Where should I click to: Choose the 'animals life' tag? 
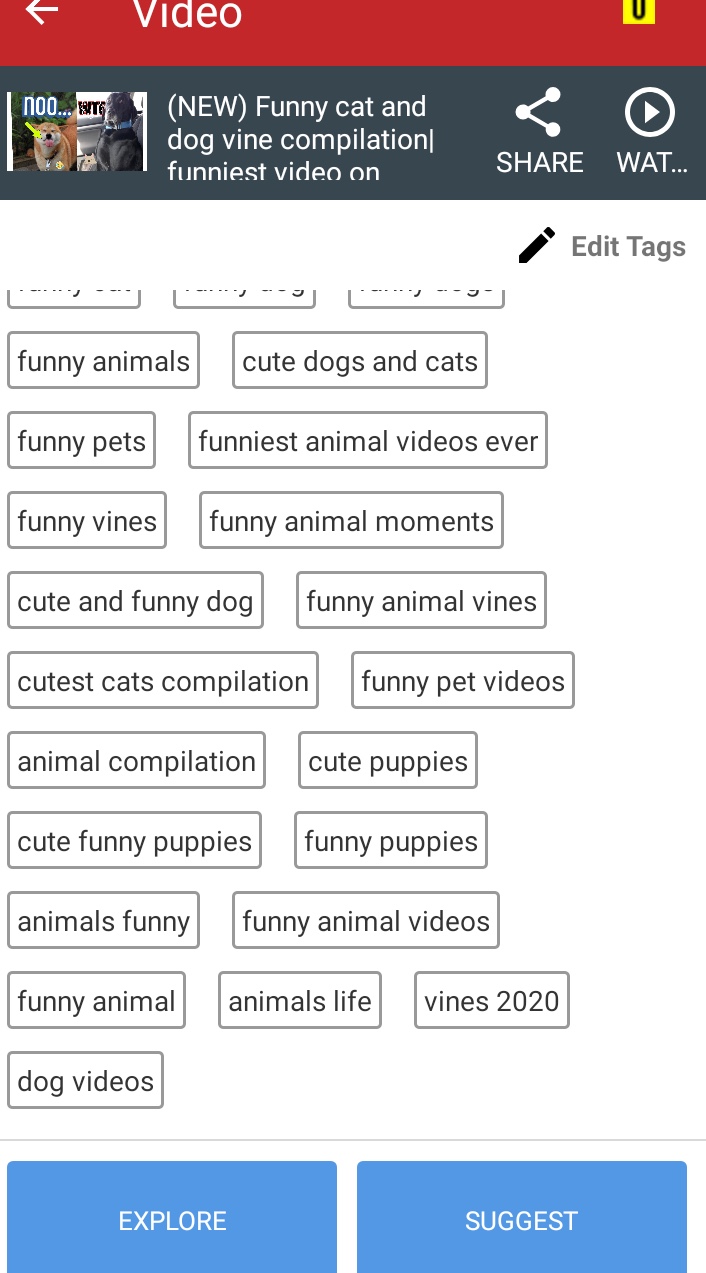pos(300,1001)
